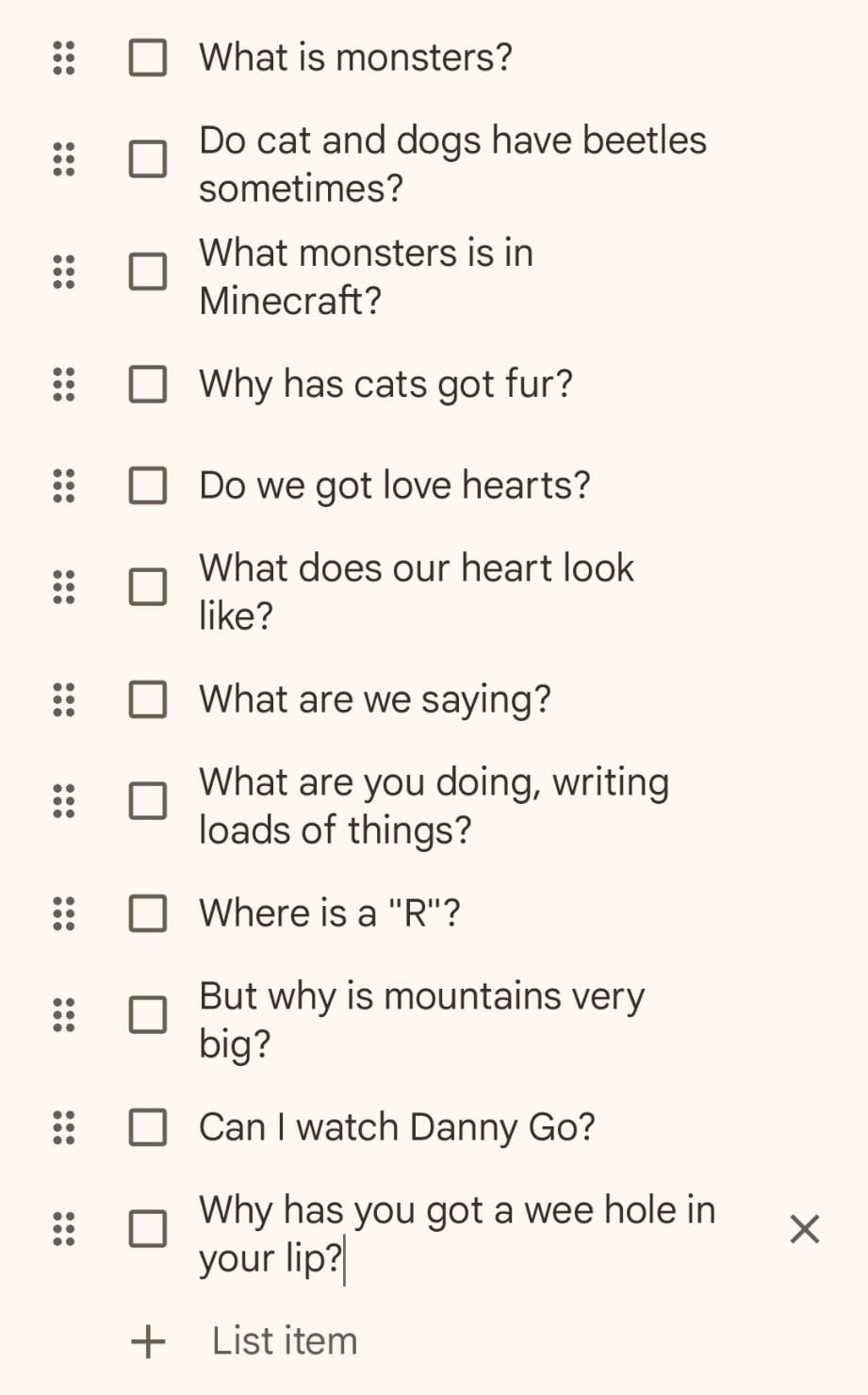The height and width of the screenshot is (1395, 868).
Task: Add a new List item
Action: coord(283,1340)
